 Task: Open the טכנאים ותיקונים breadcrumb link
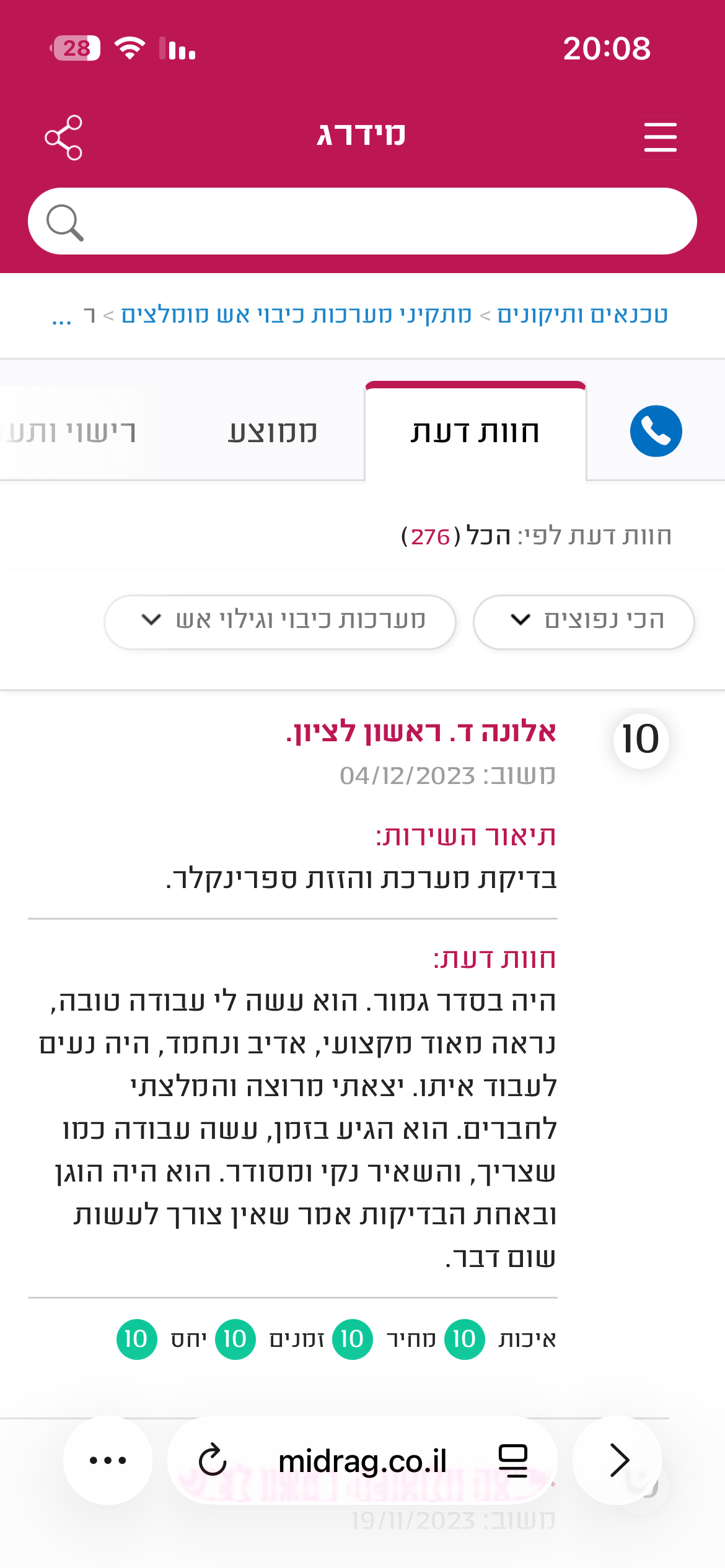click(x=582, y=315)
